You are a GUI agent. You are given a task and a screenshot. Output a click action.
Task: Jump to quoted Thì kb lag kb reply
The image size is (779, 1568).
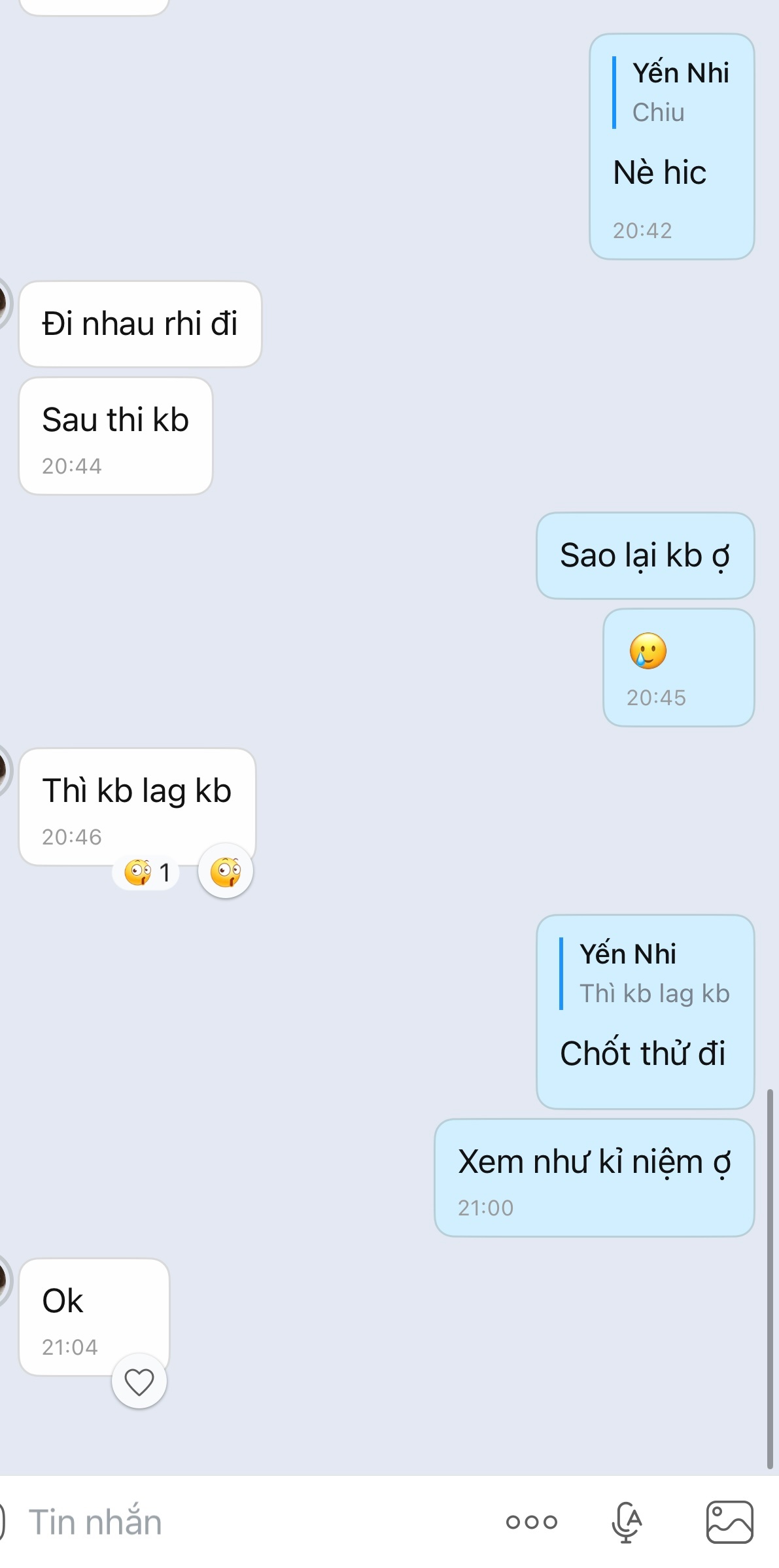point(646,973)
